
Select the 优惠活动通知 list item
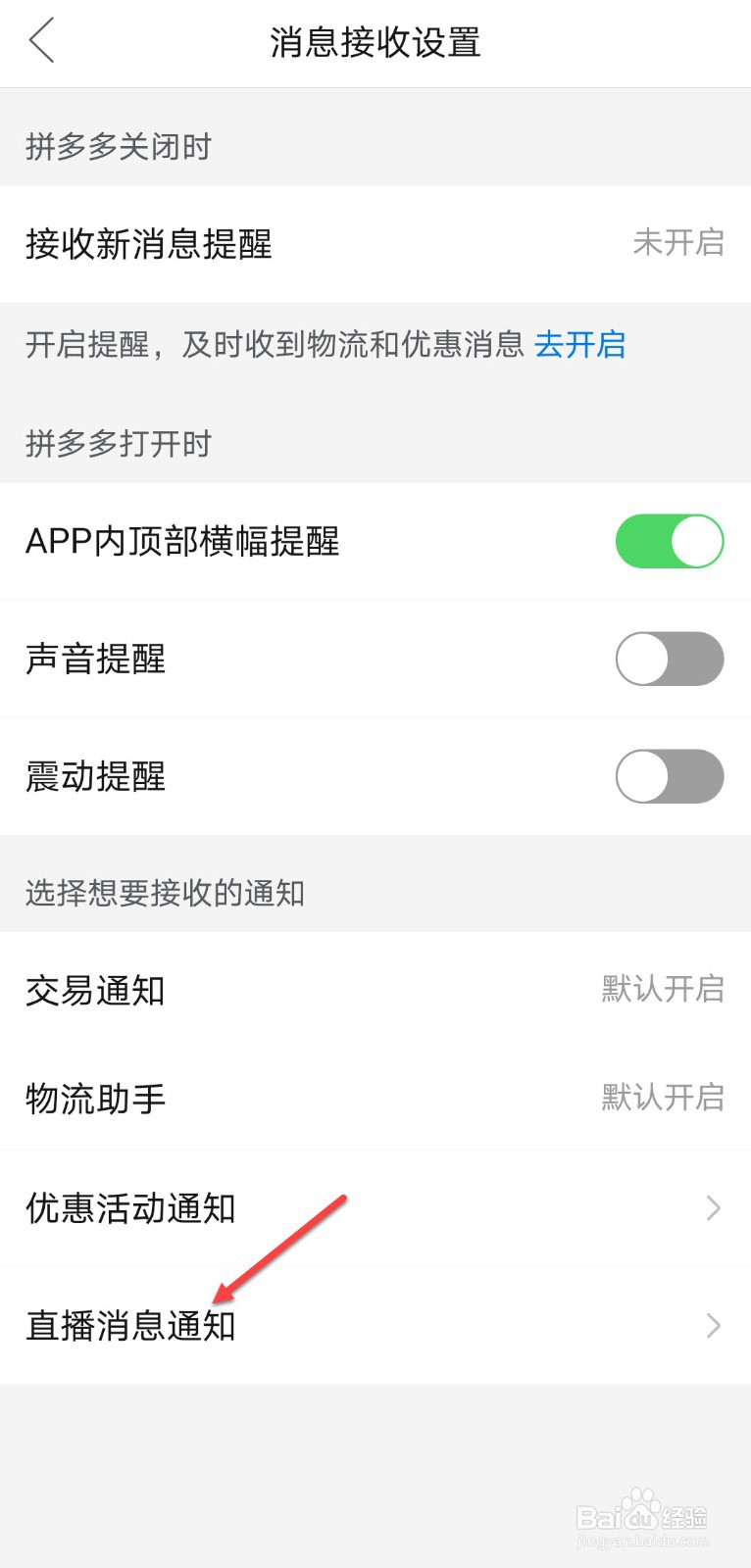(130, 1208)
